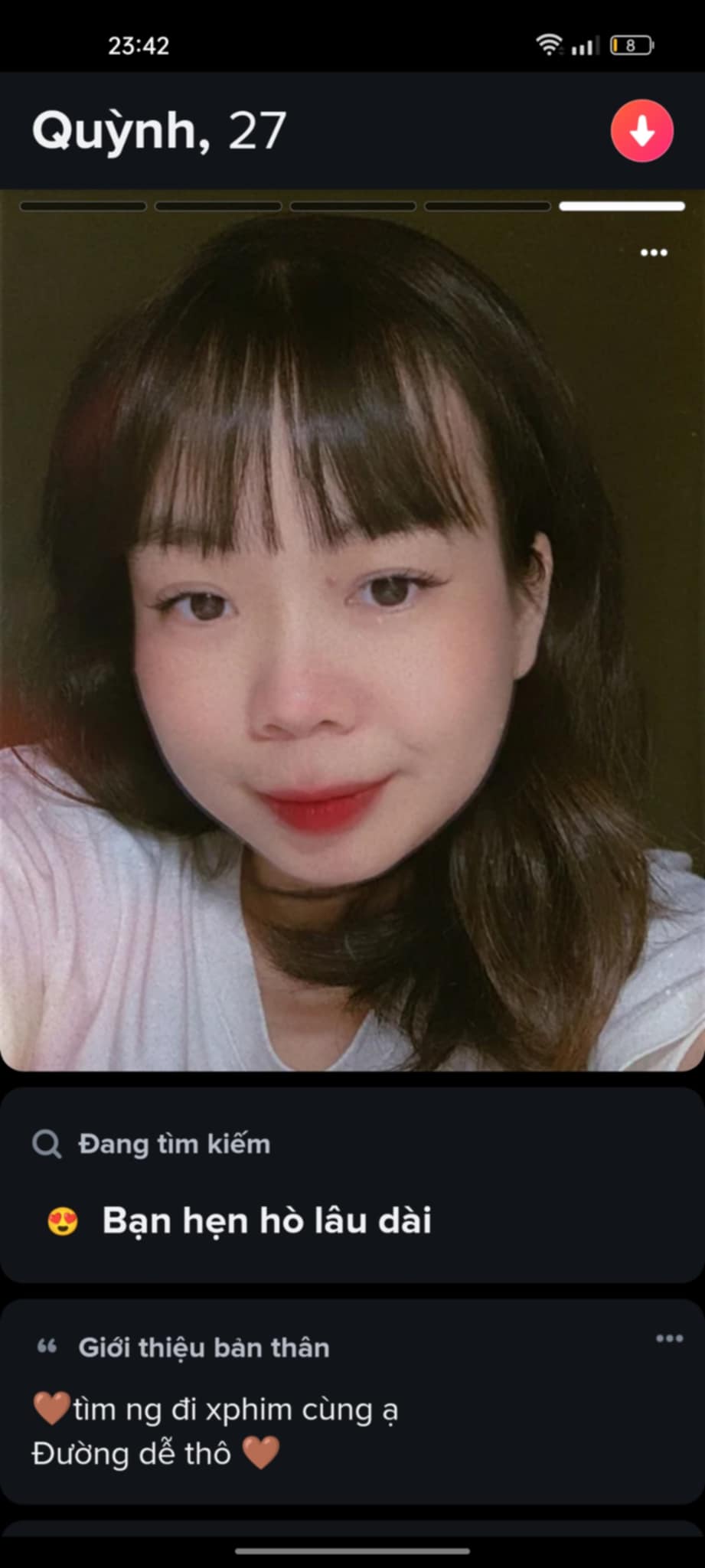View Quỳnh's profile photo

coord(352,635)
